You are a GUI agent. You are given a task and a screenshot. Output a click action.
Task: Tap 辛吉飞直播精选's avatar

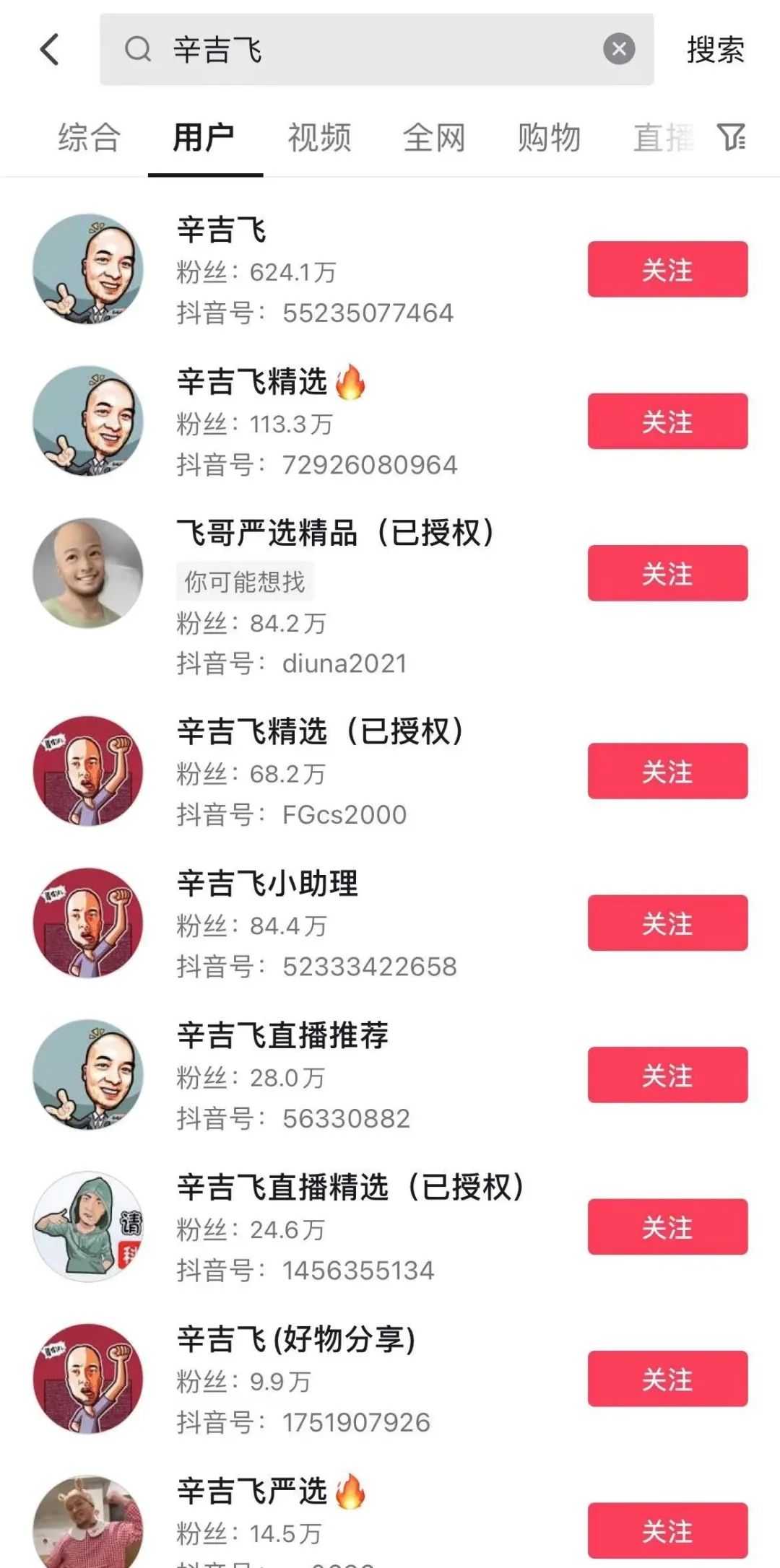click(x=88, y=1227)
